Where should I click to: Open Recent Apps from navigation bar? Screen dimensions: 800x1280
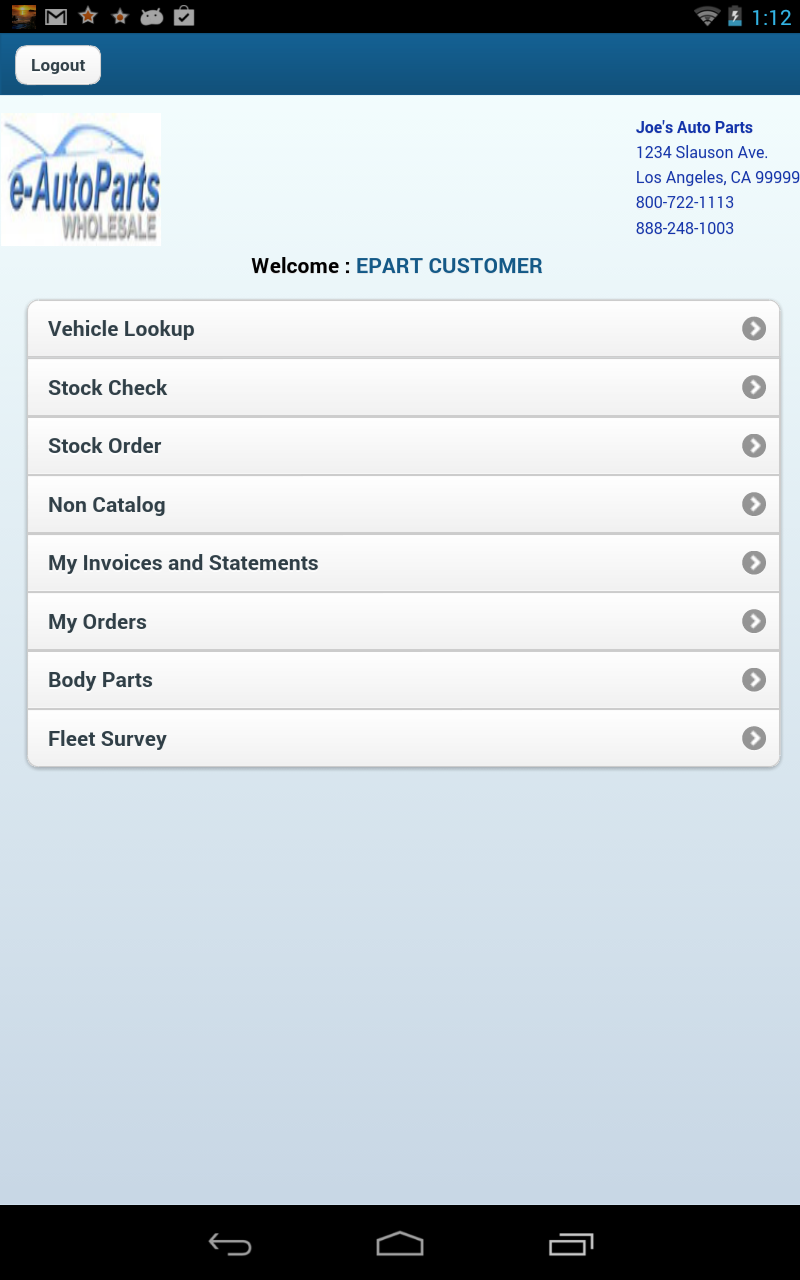tap(569, 1244)
